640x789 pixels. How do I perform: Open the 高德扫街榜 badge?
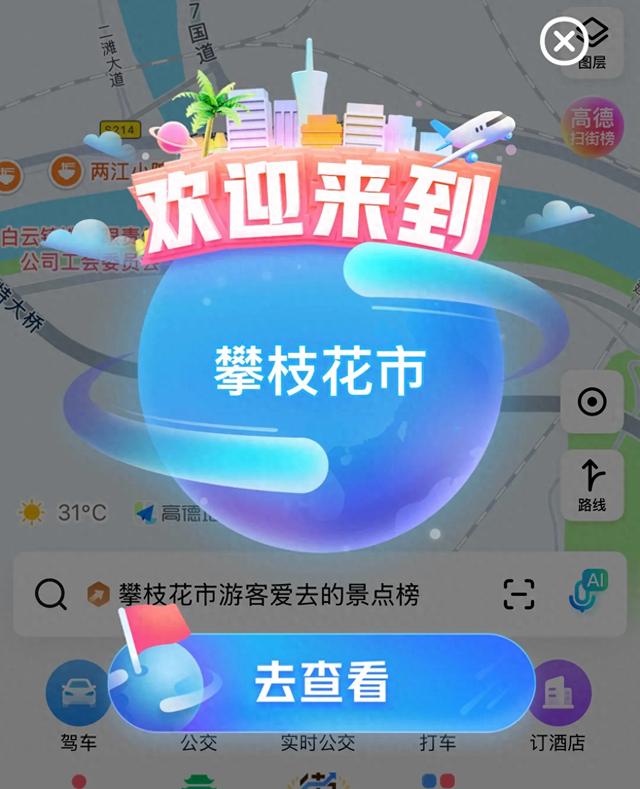point(592,127)
